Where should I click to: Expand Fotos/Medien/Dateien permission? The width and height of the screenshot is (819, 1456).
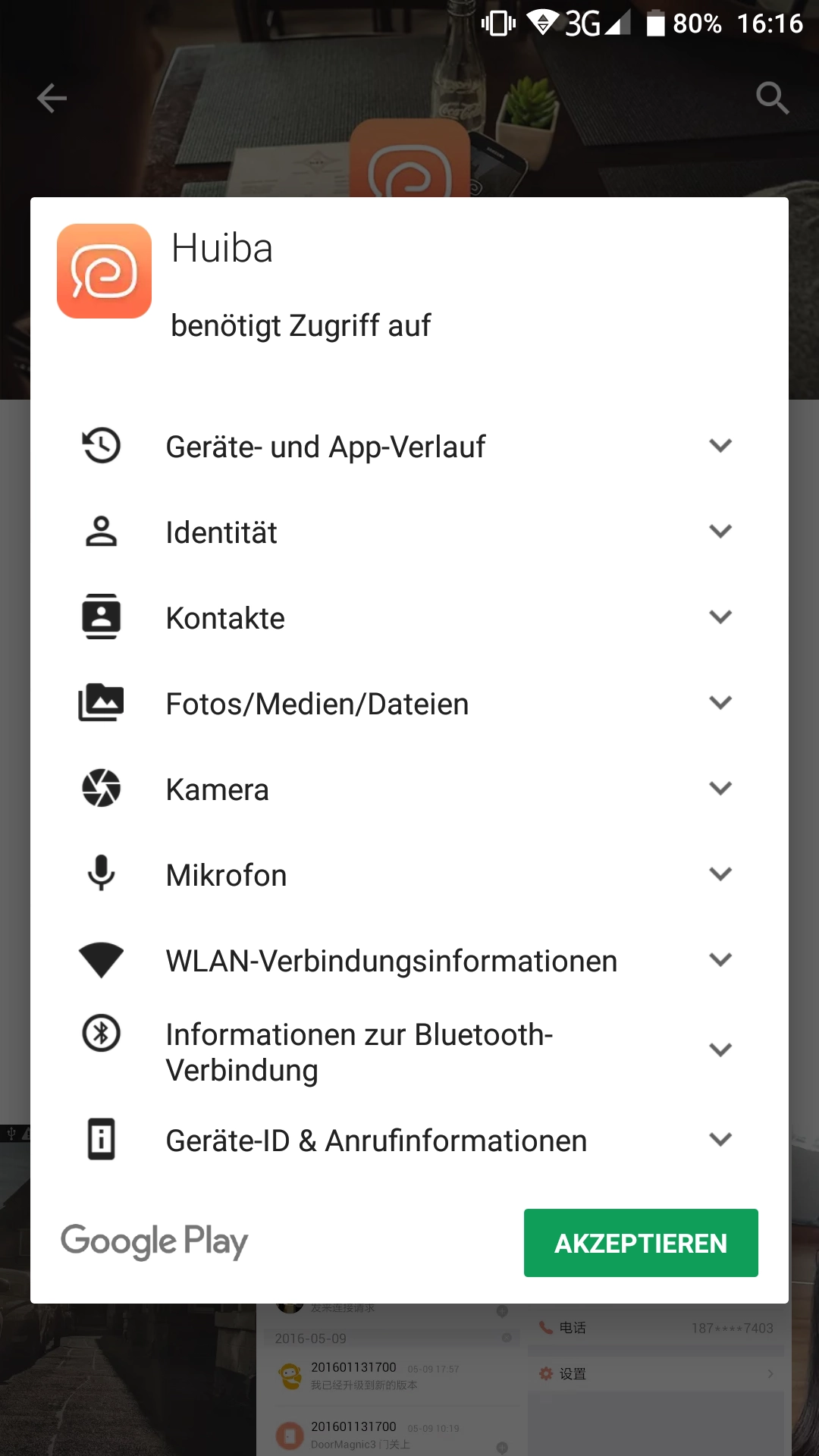[x=720, y=703]
